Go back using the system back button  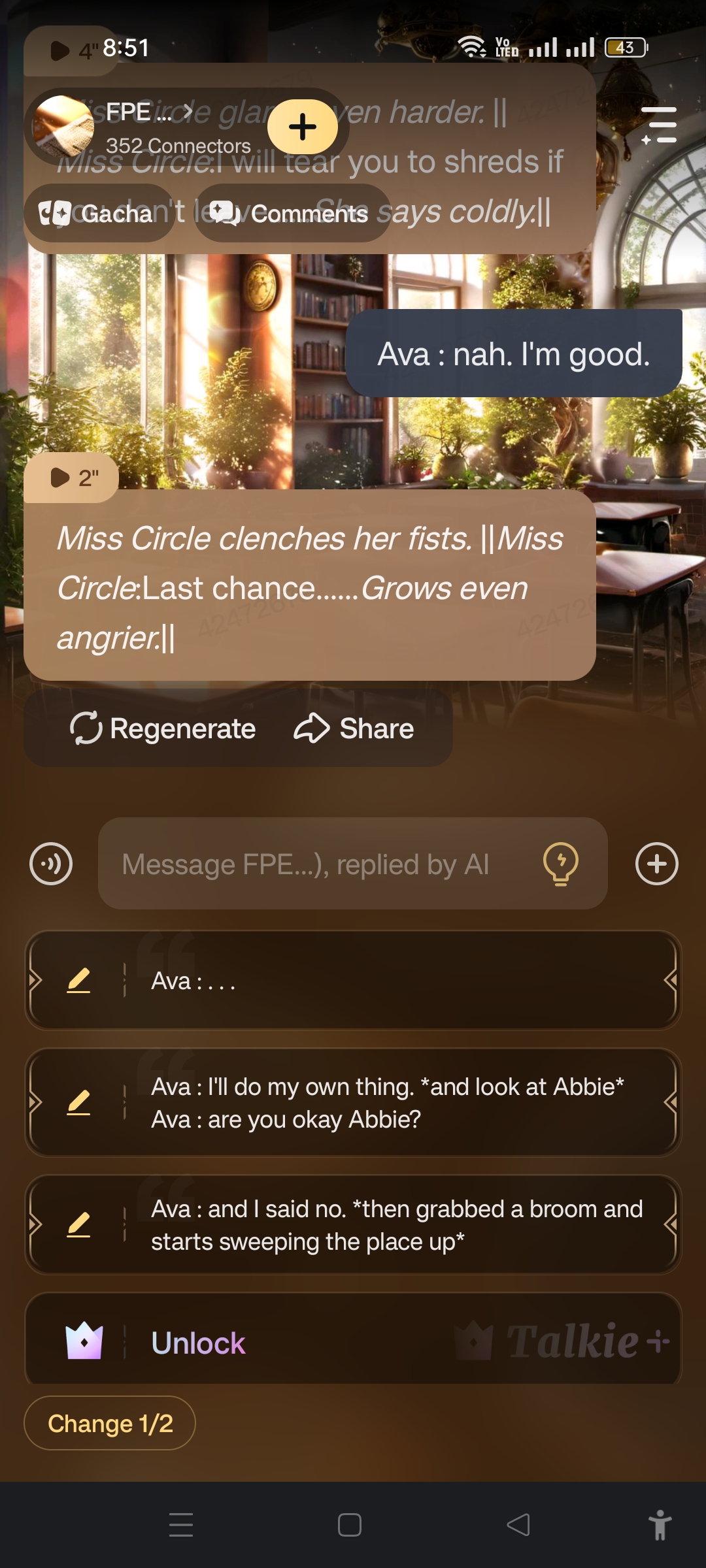pyautogui.click(x=518, y=1525)
